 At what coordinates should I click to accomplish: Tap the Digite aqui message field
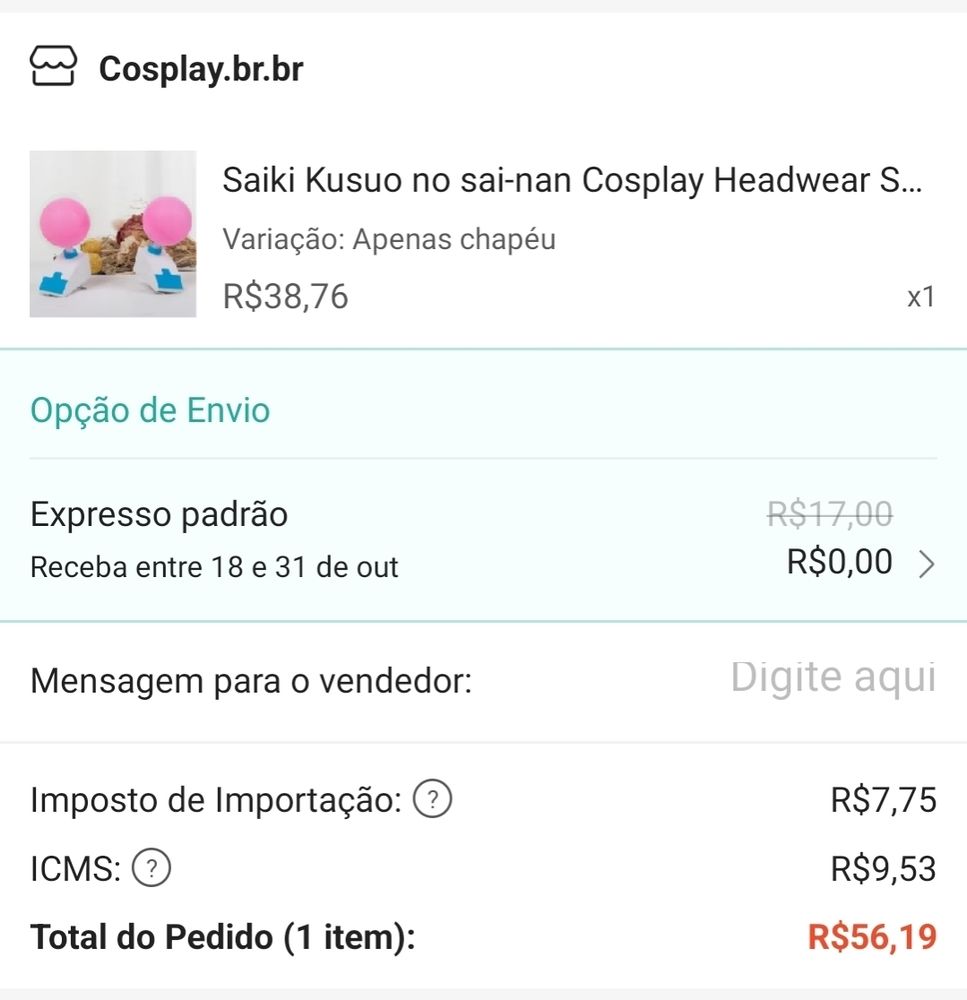833,677
